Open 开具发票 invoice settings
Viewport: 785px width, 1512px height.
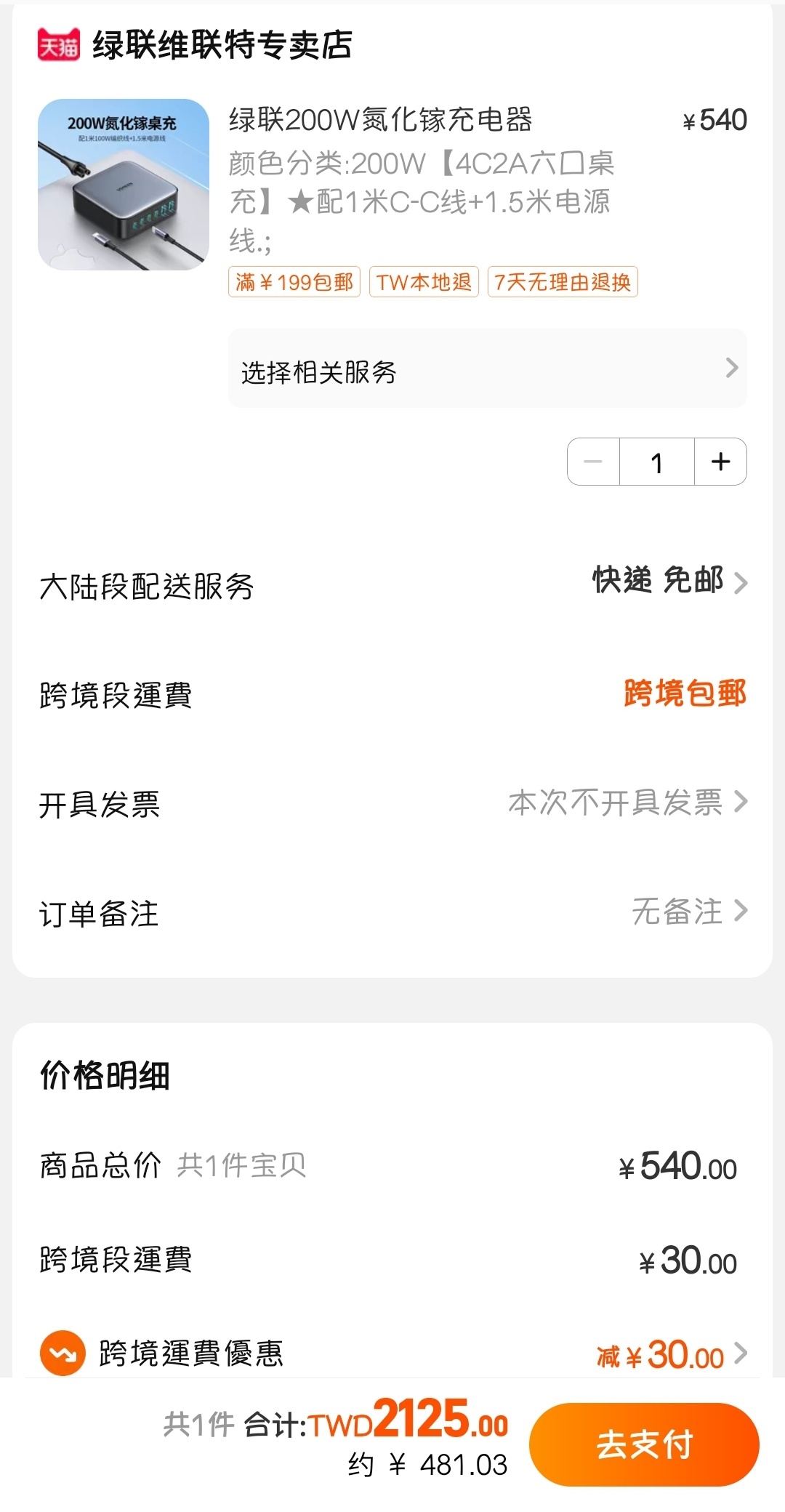pyautogui.click(x=392, y=803)
